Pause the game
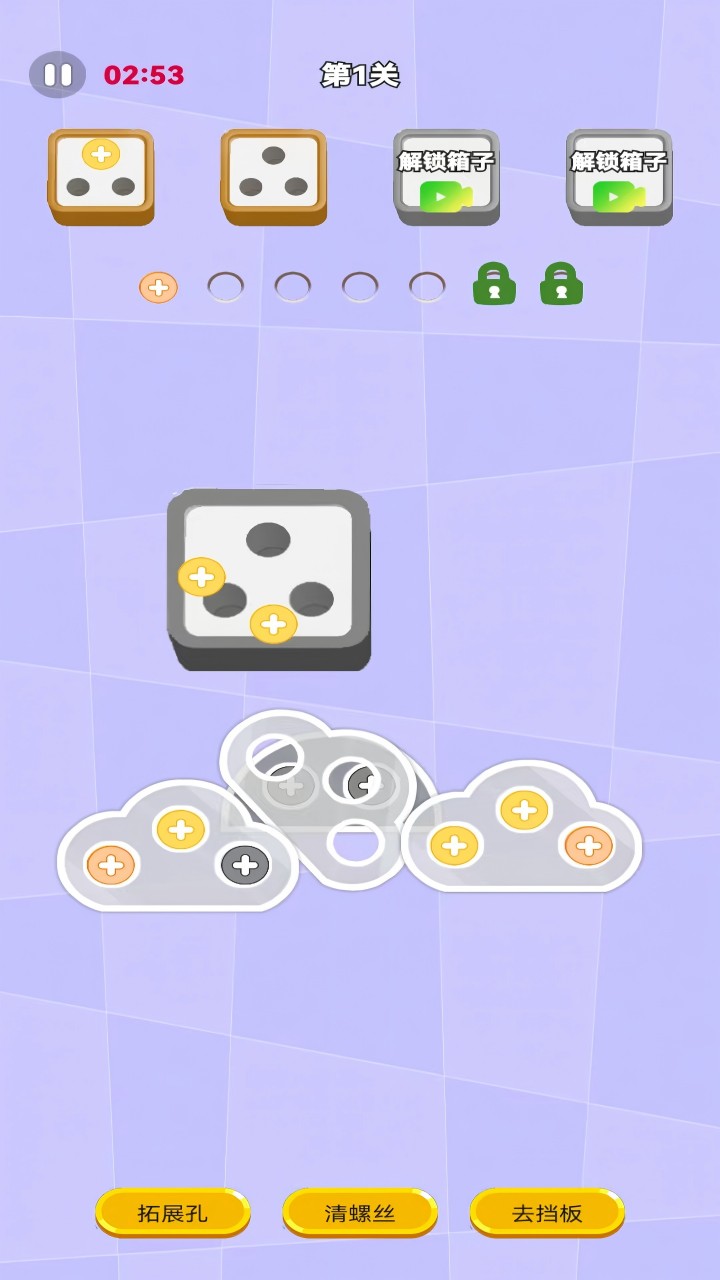The width and height of the screenshot is (720, 1280). coord(57,75)
